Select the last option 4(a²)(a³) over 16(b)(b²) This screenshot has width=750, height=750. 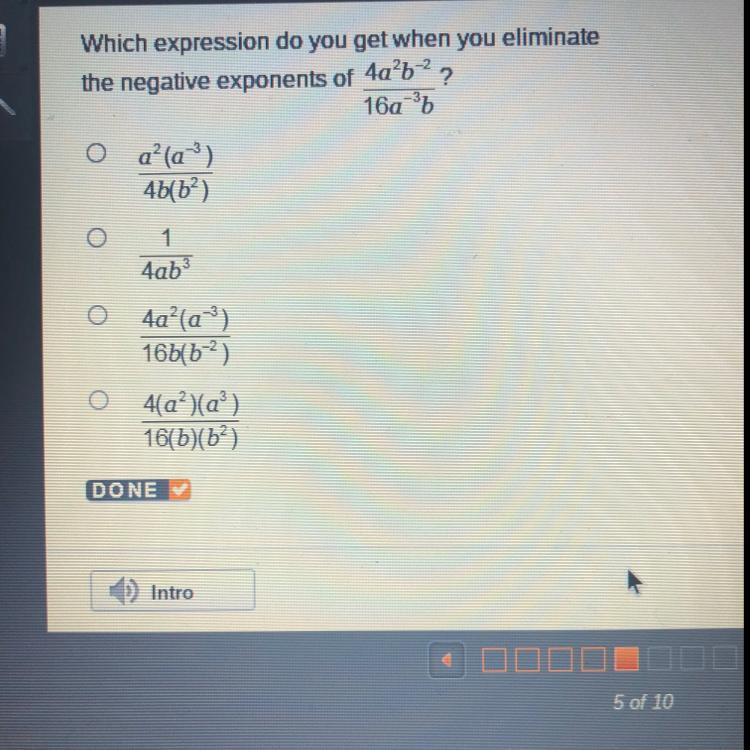pyautogui.click(x=96, y=401)
